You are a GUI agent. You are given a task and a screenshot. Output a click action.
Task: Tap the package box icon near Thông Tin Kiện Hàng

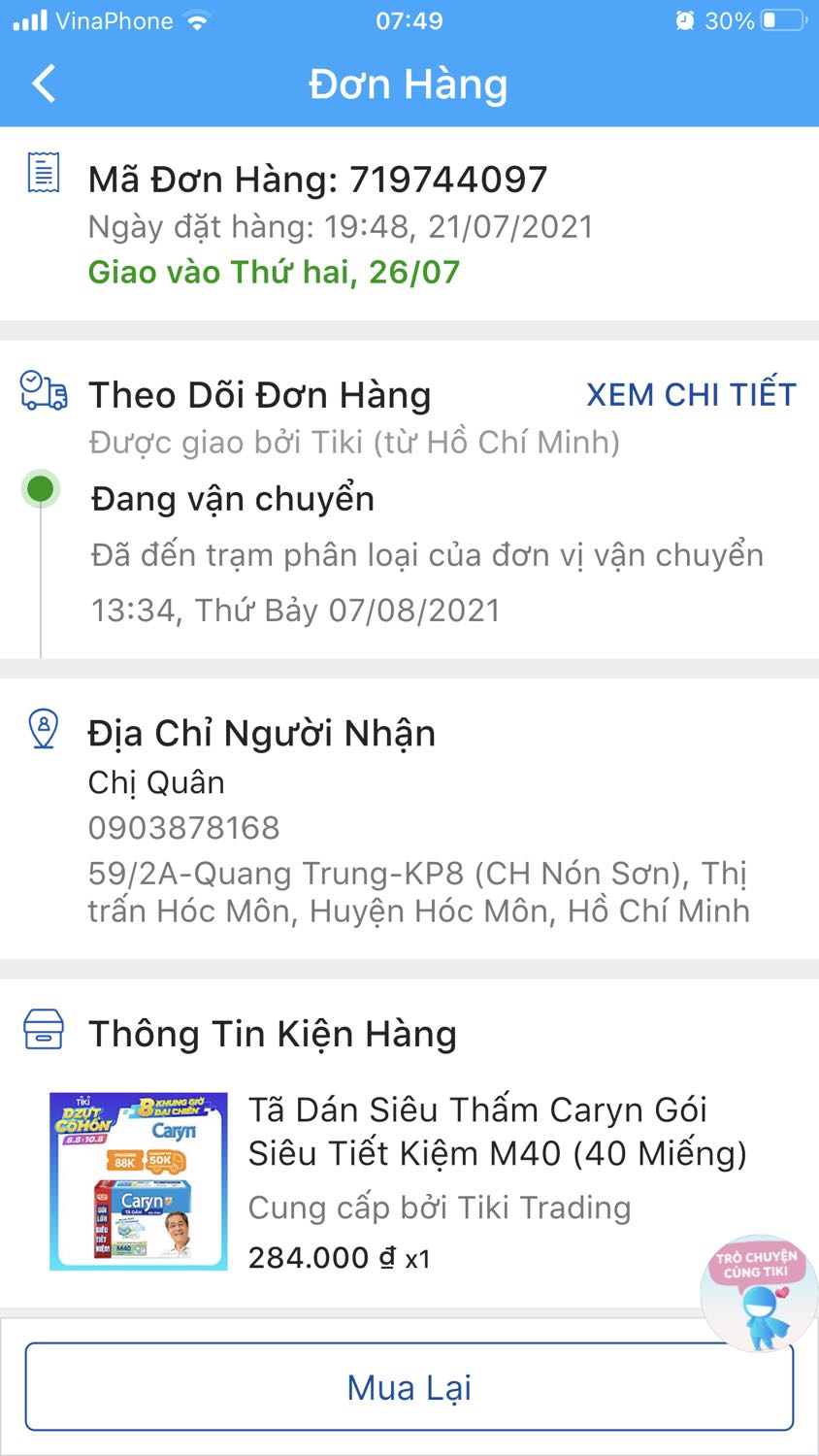[43, 1027]
